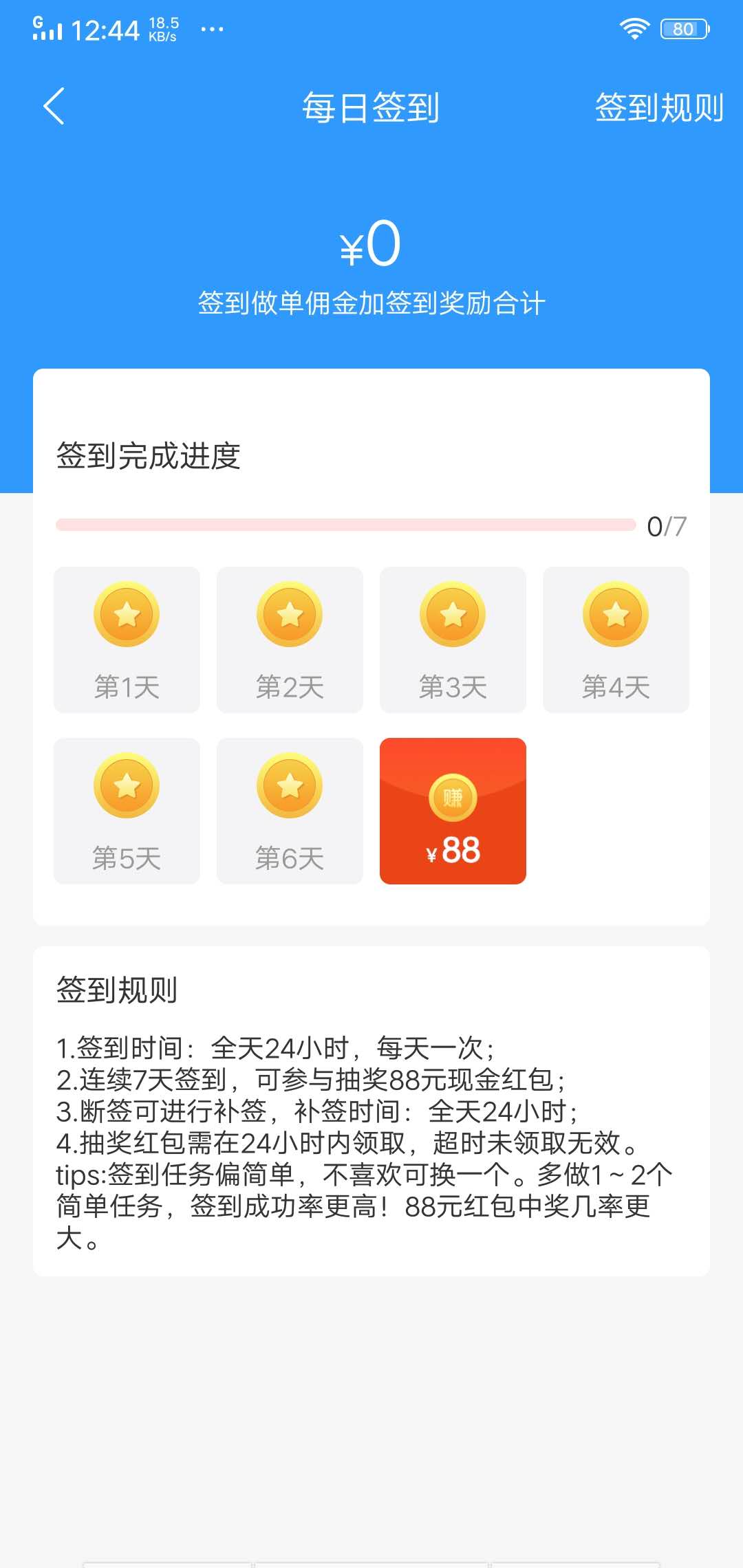Click the ¥0 earnings total
The height and width of the screenshot is (1568, 743).
[x=371, y=246]
